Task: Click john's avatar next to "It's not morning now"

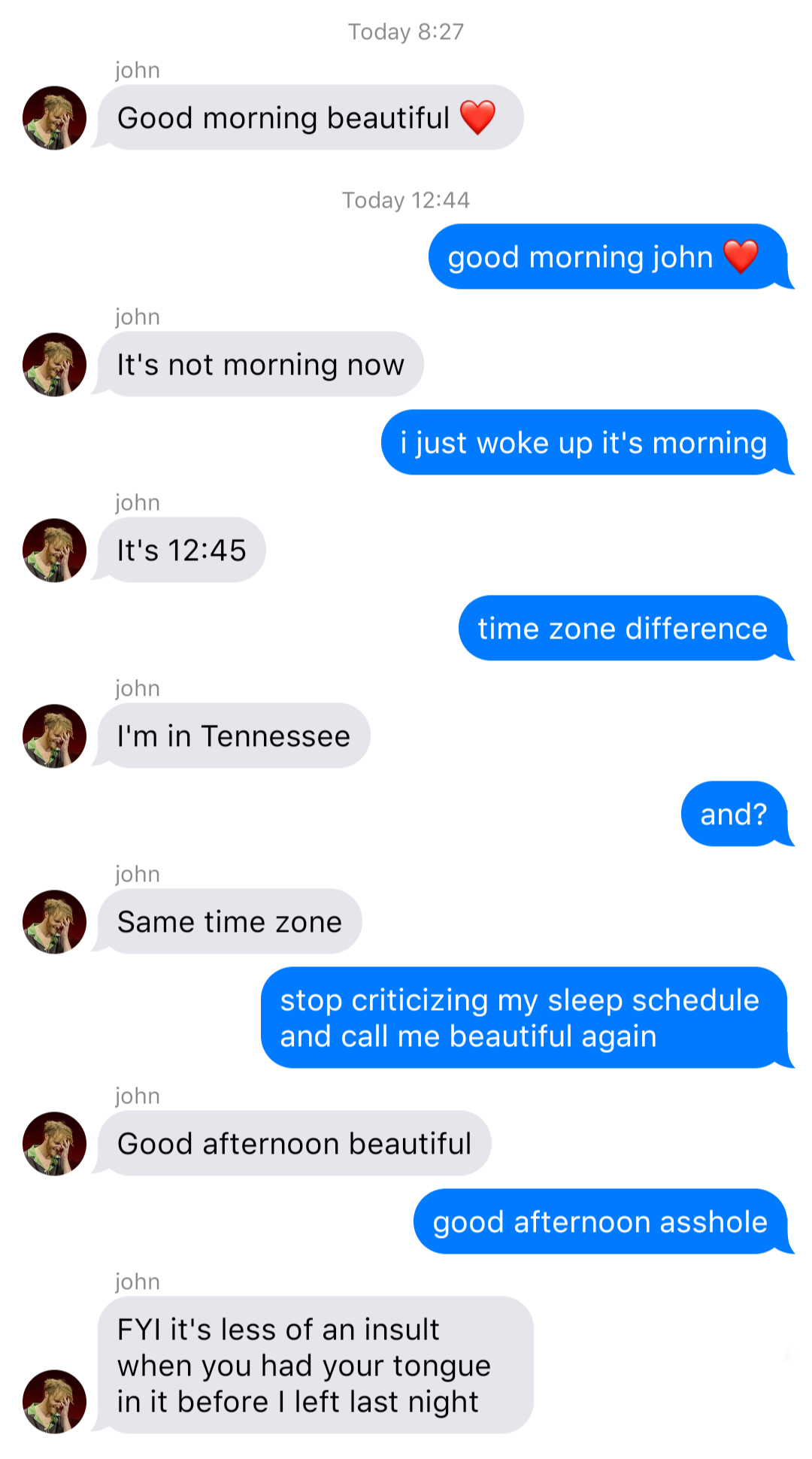Action: click(53, 364)
